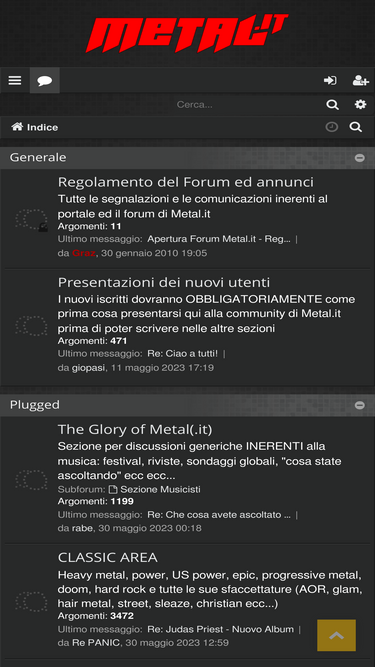Tap the forum speech bubble icon

pyautogui.click(x=45, y=80)
